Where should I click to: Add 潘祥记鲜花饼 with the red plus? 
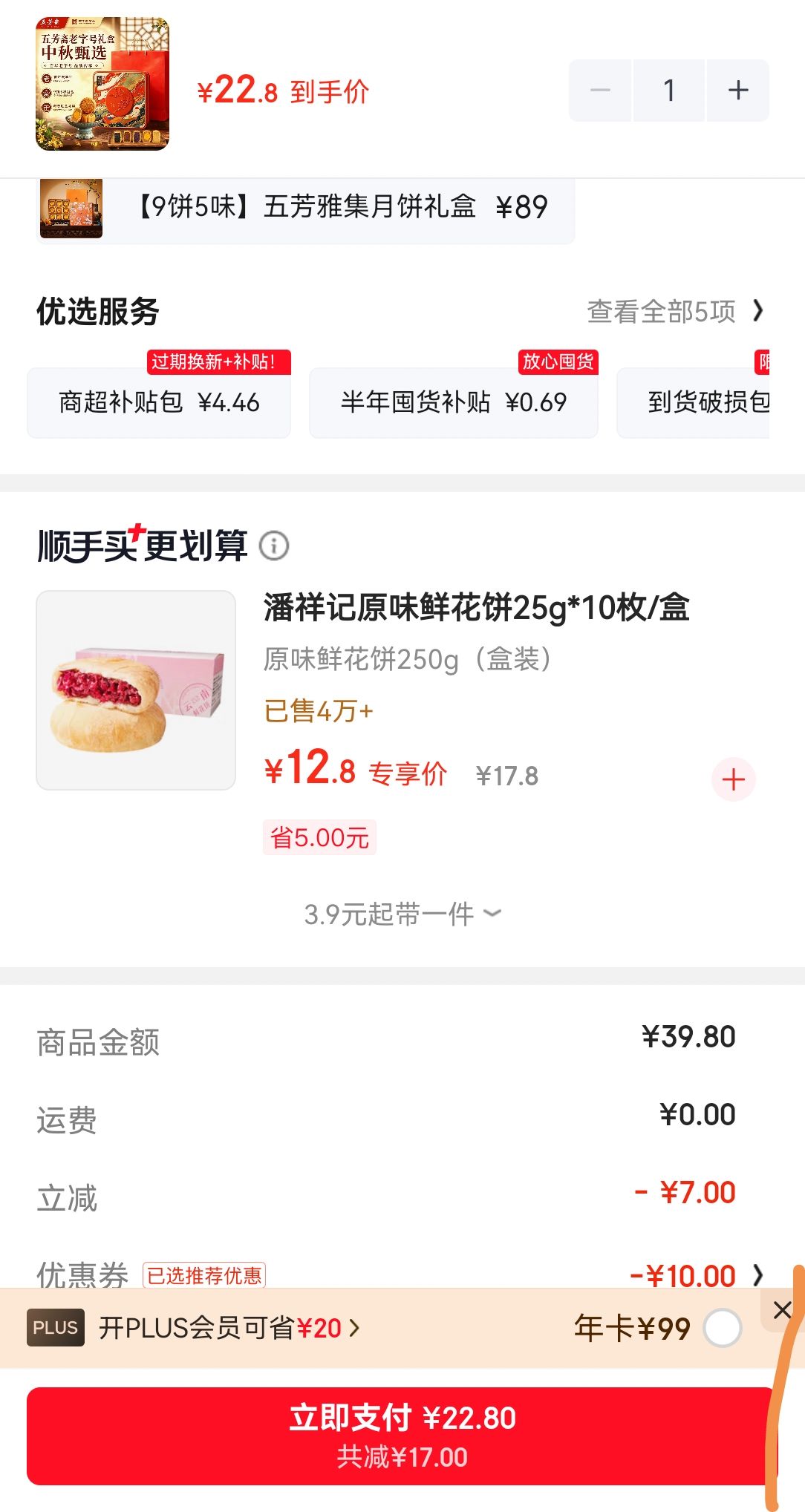[734, 779]
